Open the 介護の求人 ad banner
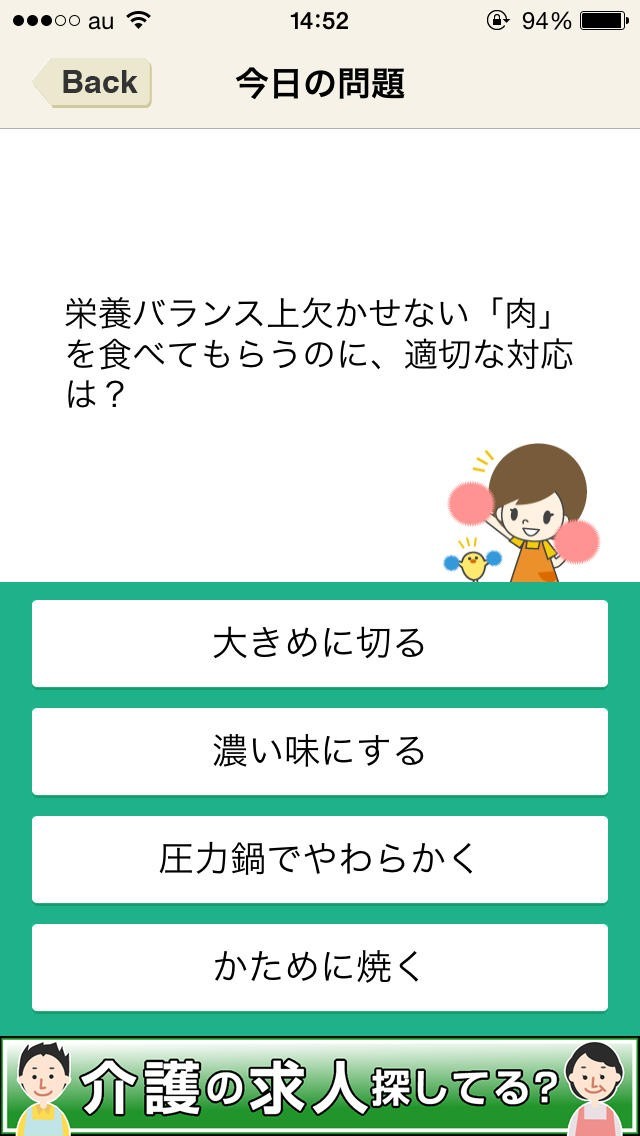The height and width of the screenshot is (1136, 640). coord(320,1086)
